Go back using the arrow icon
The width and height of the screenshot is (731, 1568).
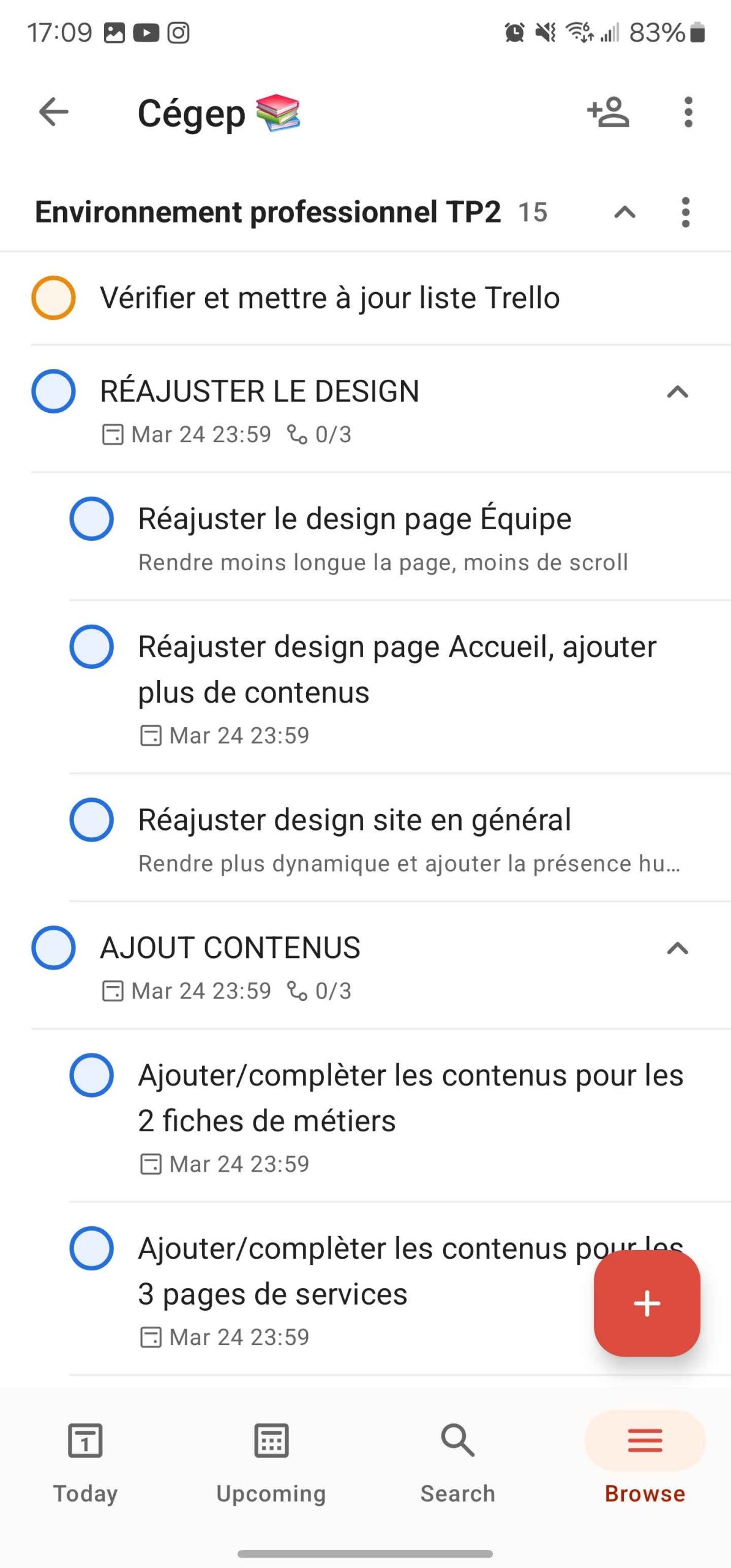(x=54, y=112)
